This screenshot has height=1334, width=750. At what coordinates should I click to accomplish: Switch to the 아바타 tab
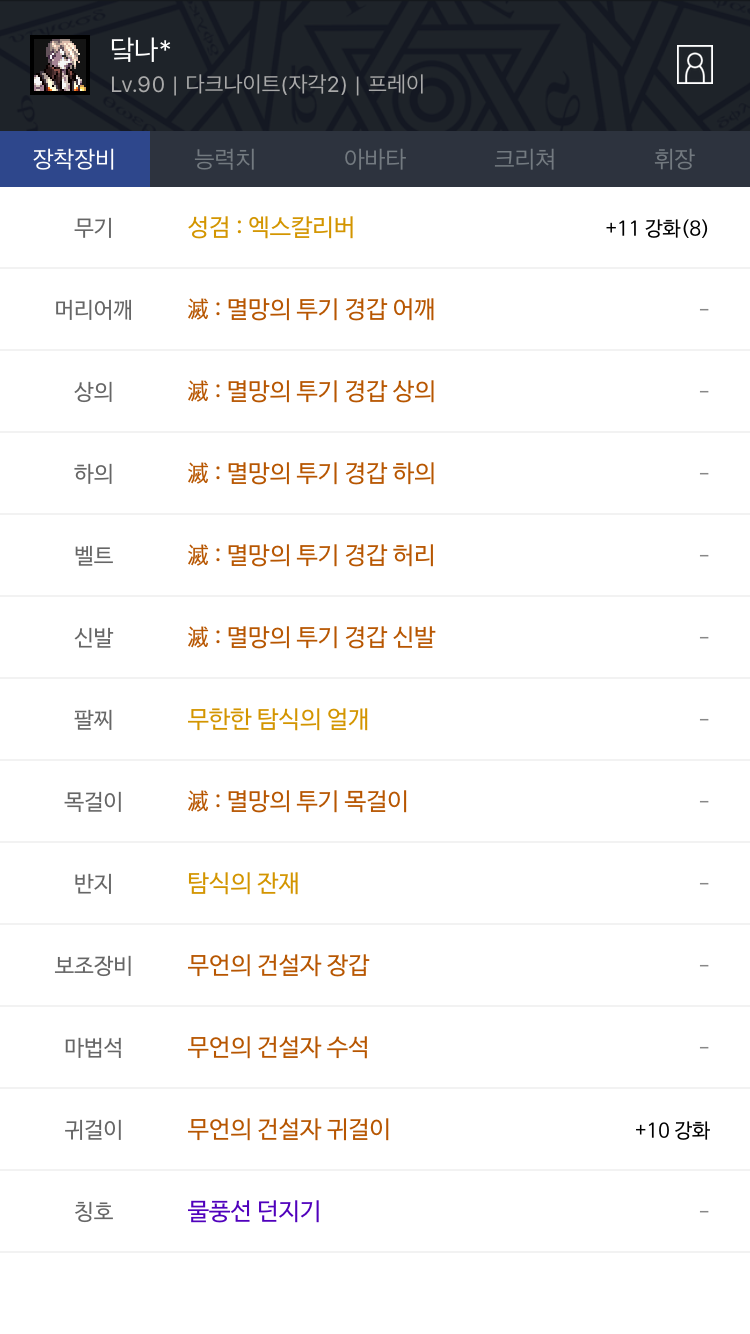375,159
